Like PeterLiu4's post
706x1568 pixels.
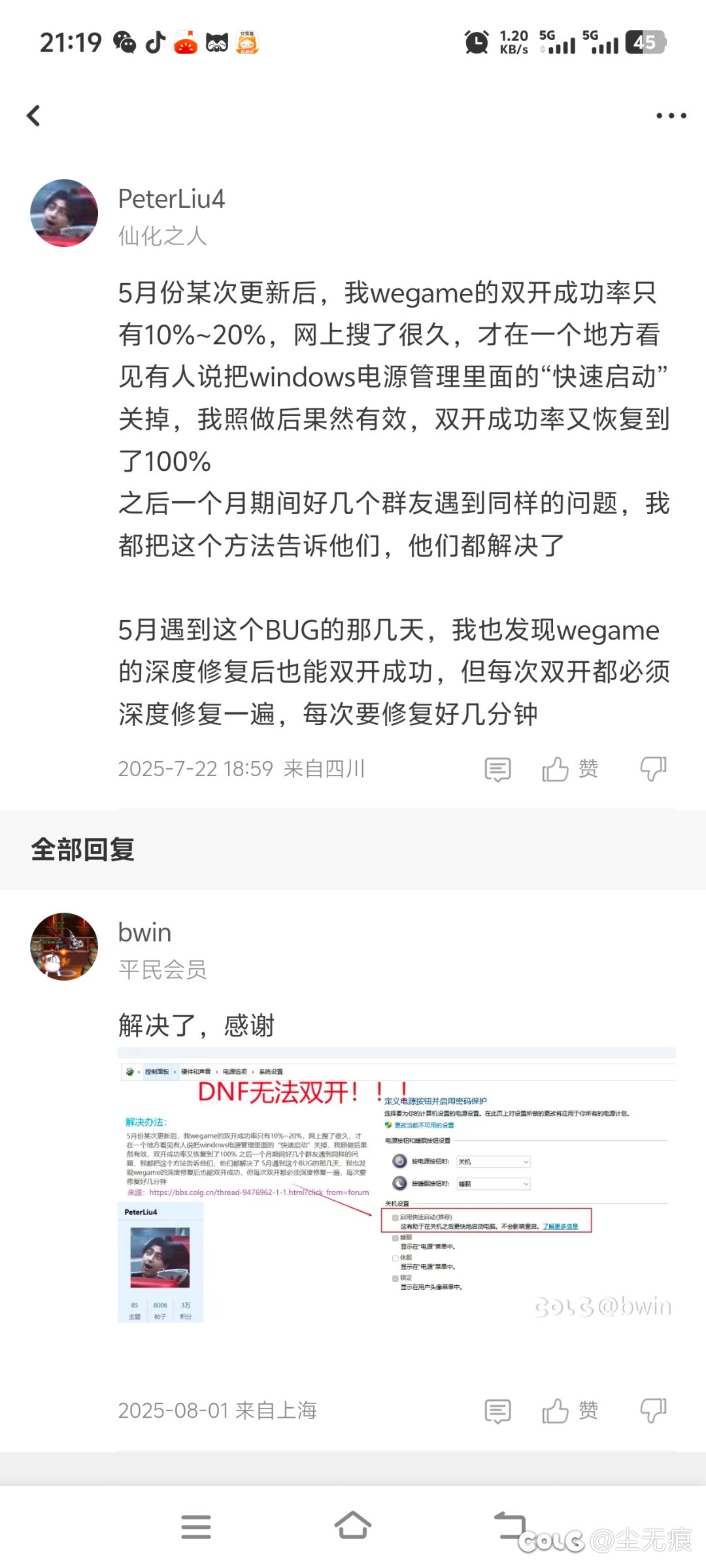569,769
